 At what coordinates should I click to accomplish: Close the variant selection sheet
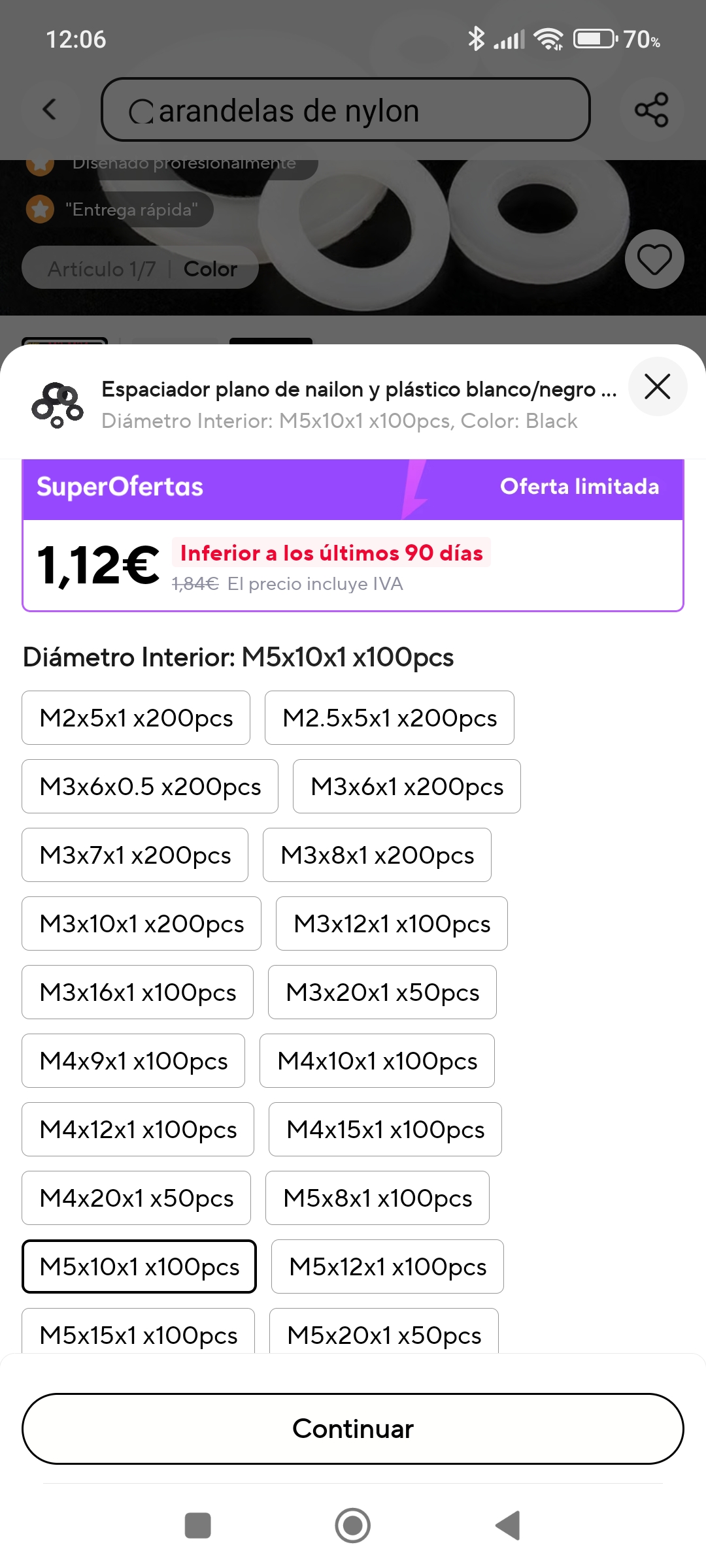657,386
